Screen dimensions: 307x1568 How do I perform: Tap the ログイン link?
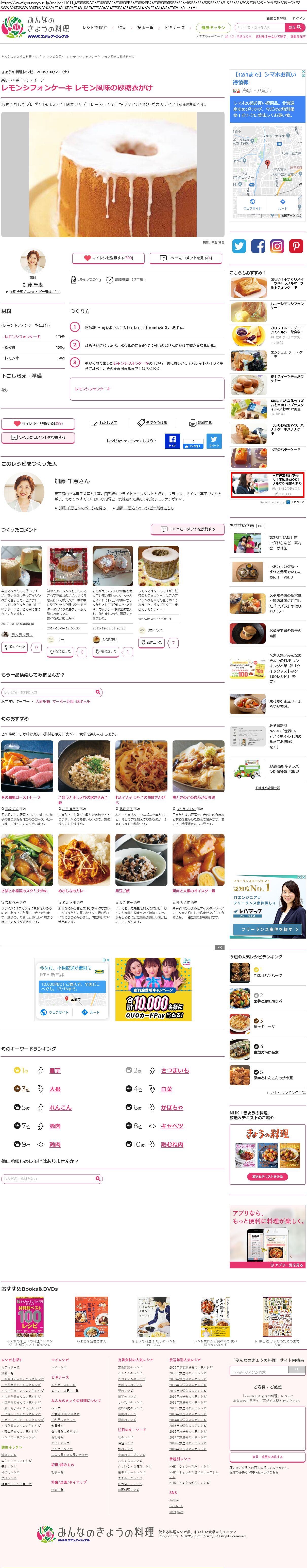[x=298, y=18]
